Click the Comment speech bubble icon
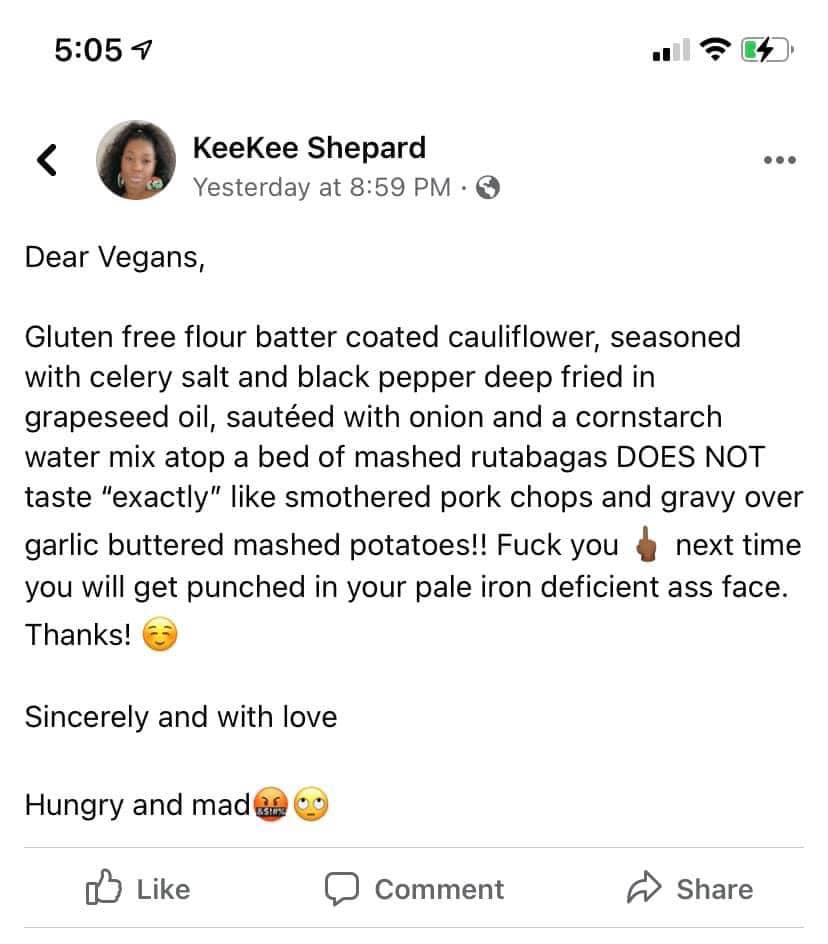 click(341, 888)
